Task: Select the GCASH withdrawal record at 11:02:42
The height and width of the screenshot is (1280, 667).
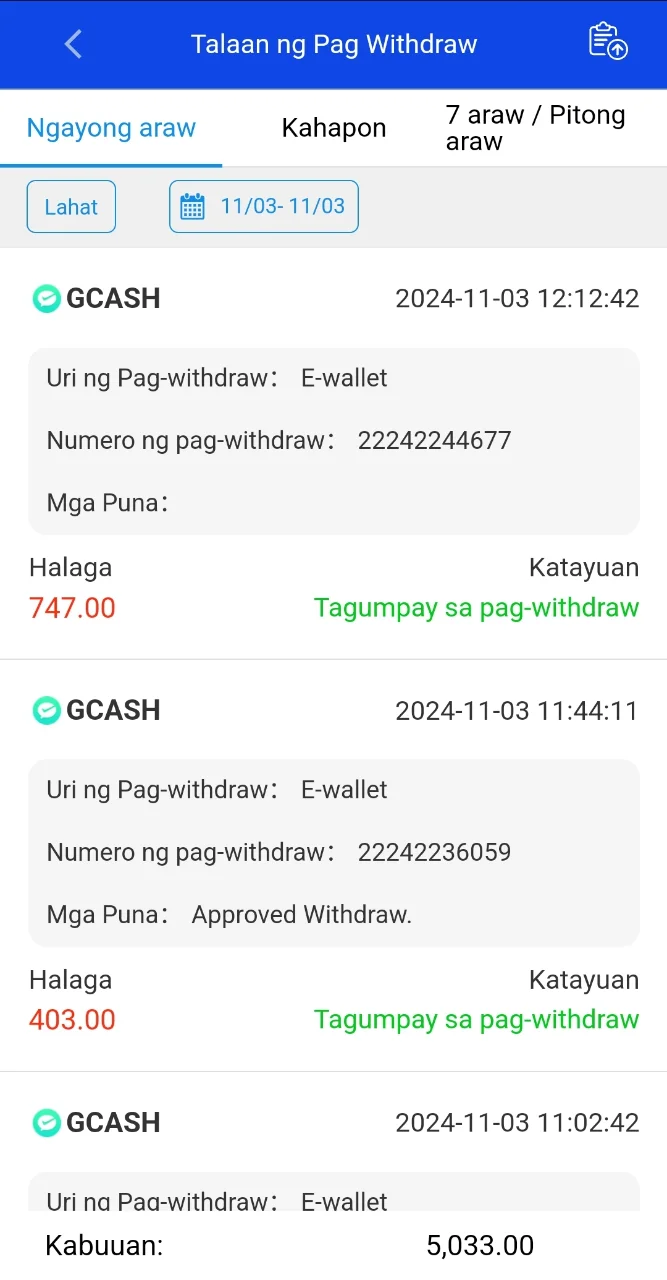Action: tap(334, 1142)
